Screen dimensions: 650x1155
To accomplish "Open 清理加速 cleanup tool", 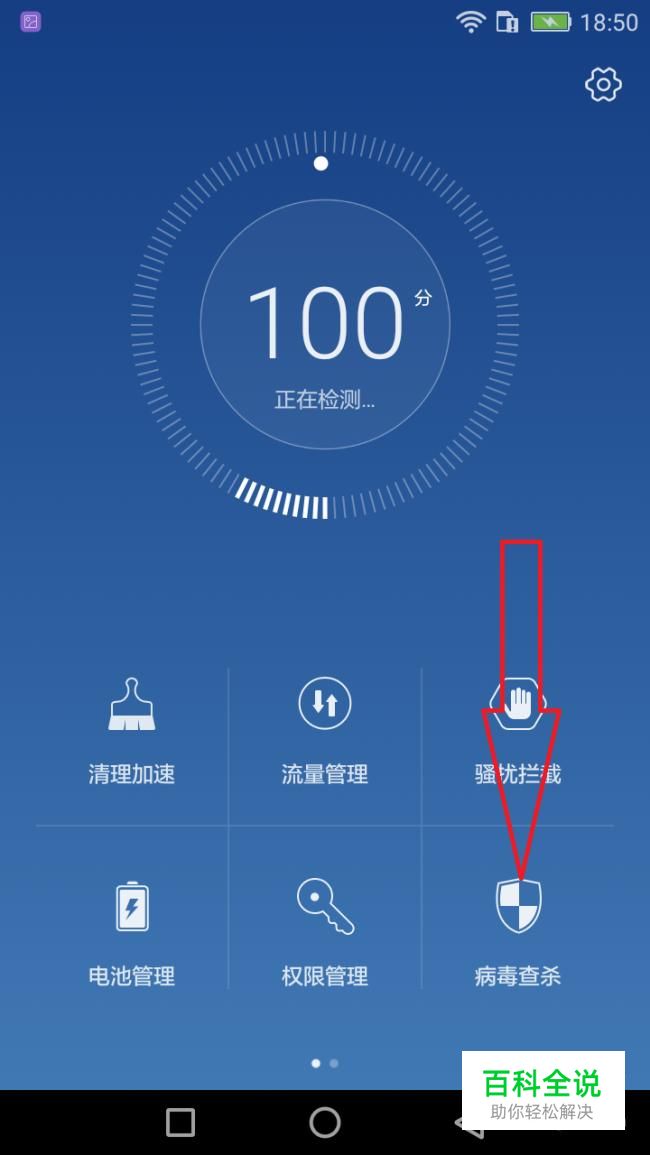I will pyautogui.click(x=132, y=732).
